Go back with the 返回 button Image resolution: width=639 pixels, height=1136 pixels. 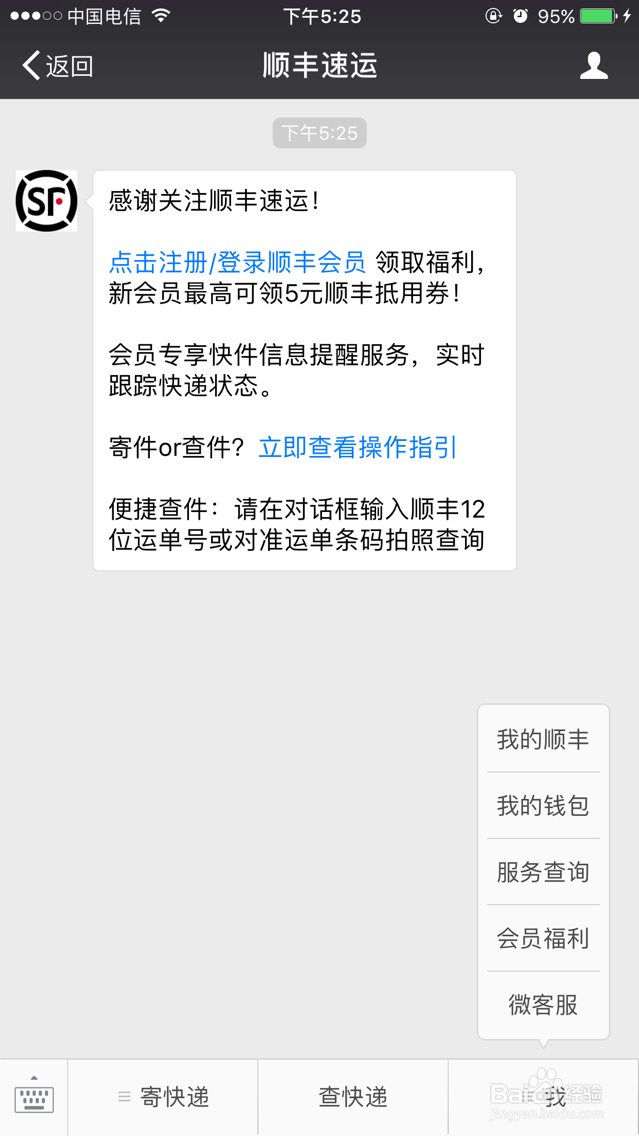(58, 66)
